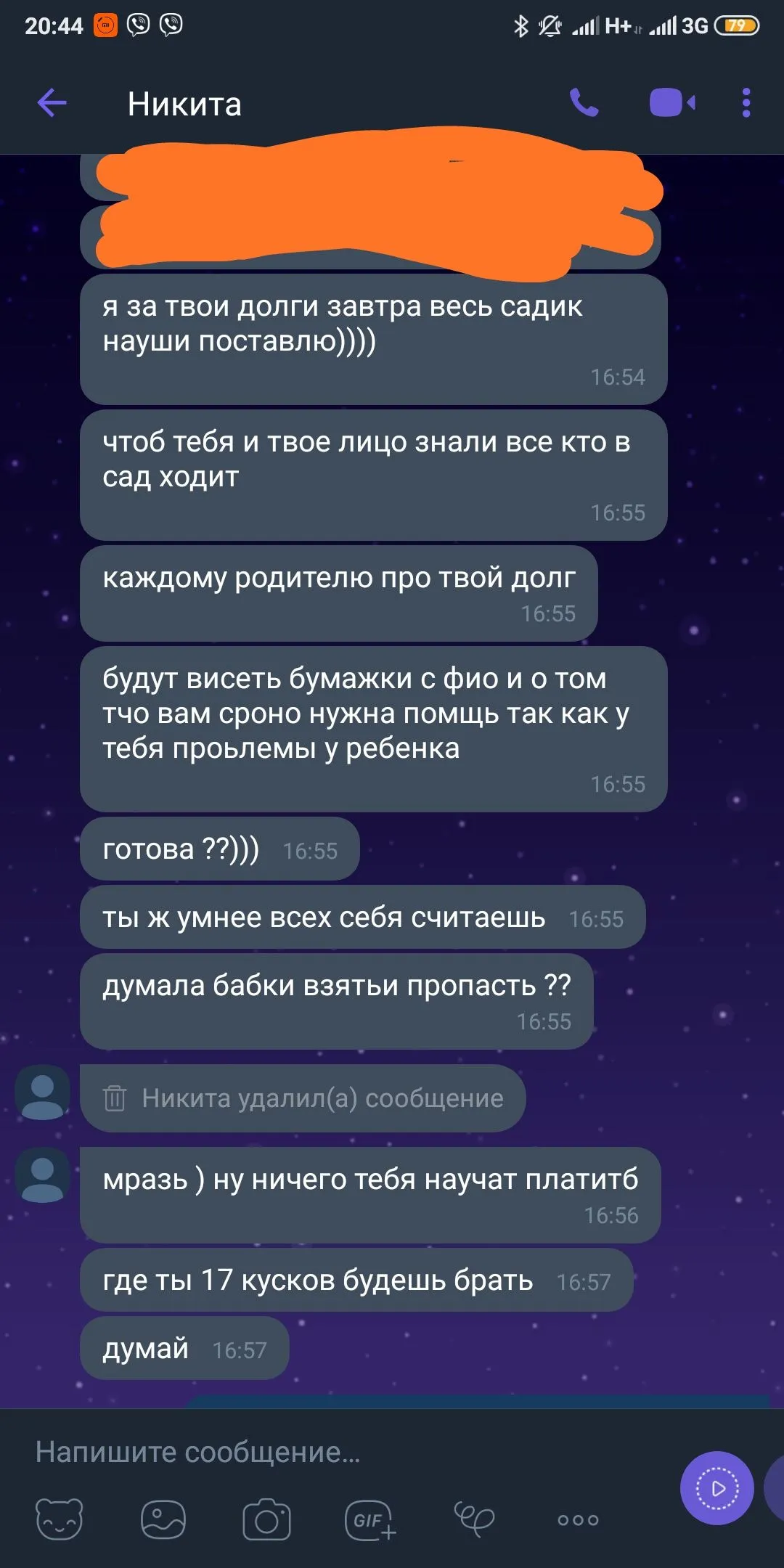Go back from Никита chat
This screenshot has height=1568, width=784.
pos(52,103)
